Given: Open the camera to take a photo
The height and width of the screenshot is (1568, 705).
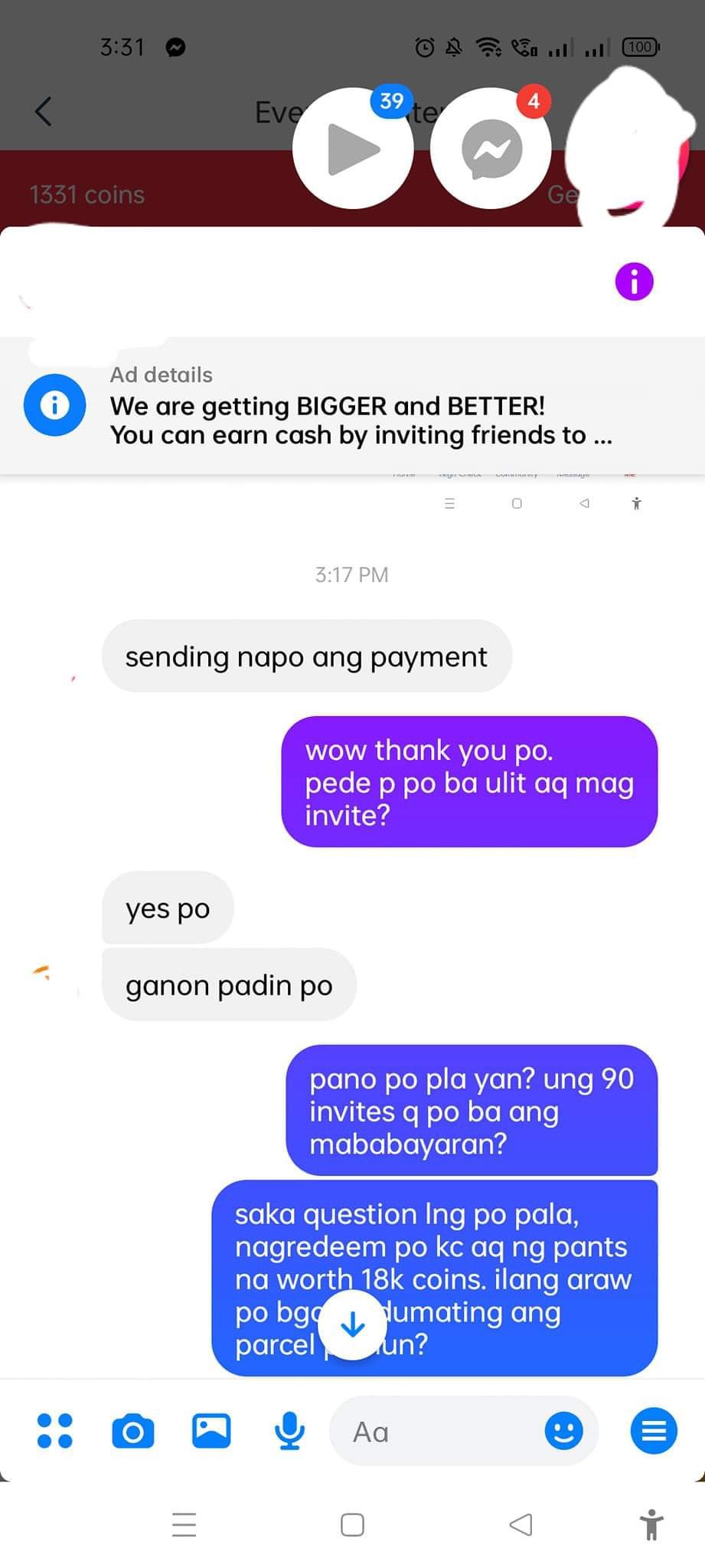Looking at the screenshot, I should point(133,1430).
